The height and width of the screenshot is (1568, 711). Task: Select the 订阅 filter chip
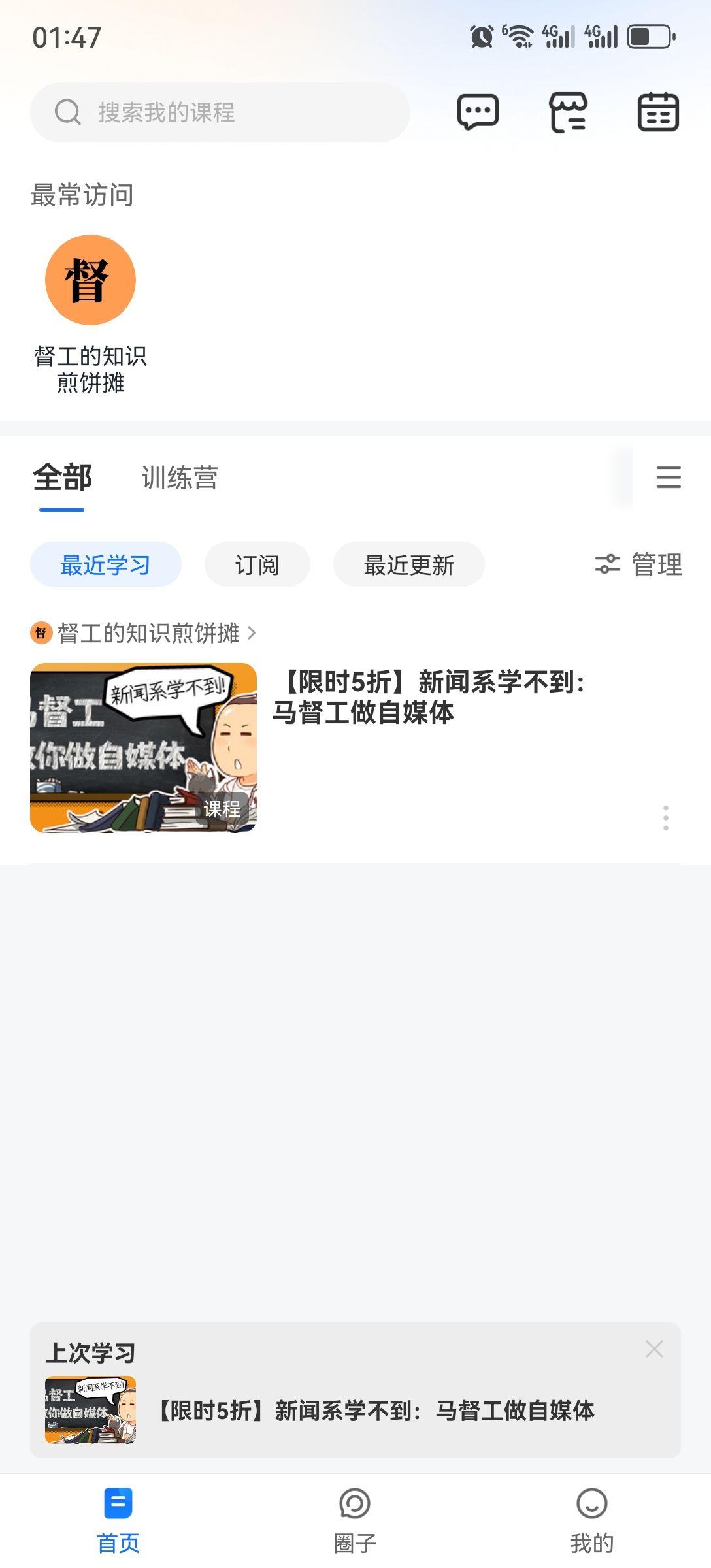[x=257, y=564]
